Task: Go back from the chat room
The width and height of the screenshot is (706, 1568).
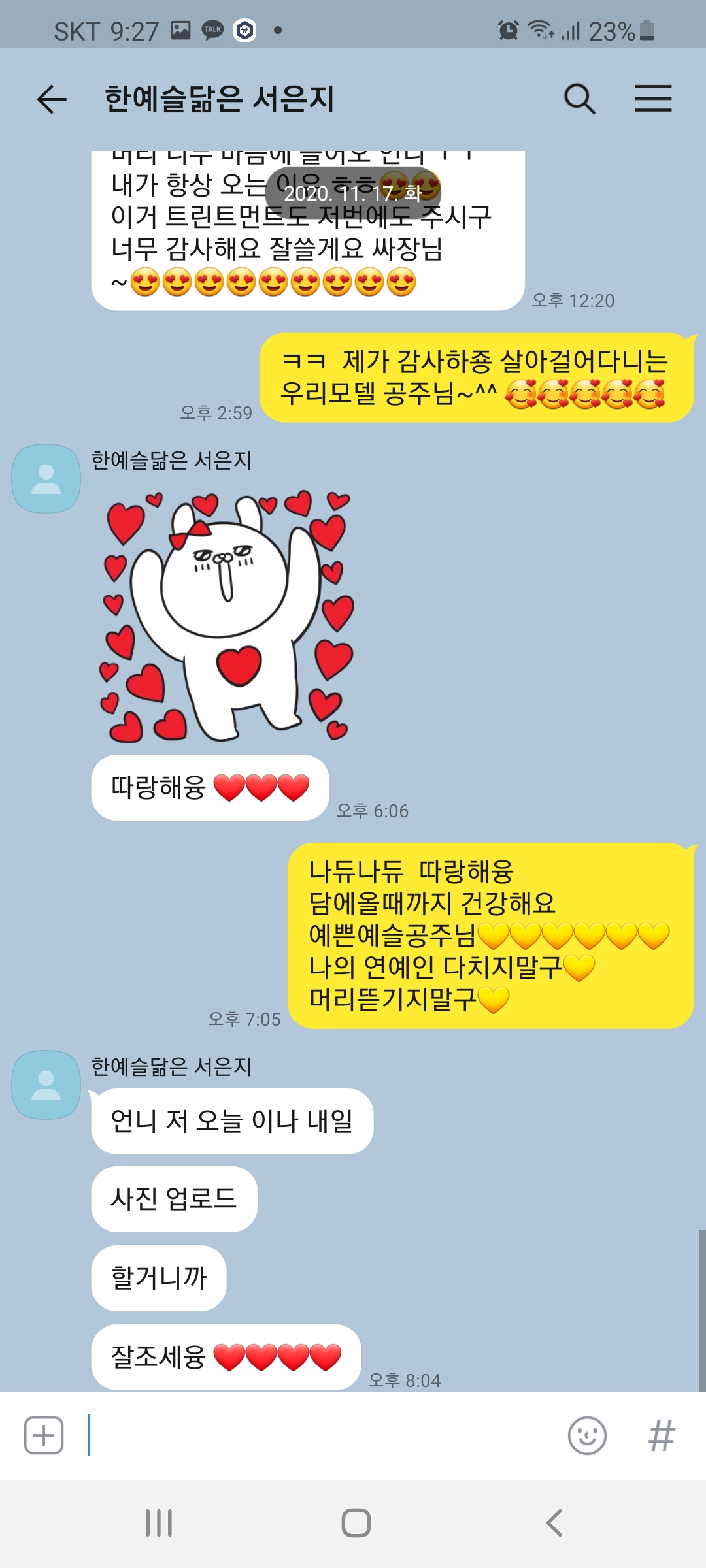Action: pos(52,99)
